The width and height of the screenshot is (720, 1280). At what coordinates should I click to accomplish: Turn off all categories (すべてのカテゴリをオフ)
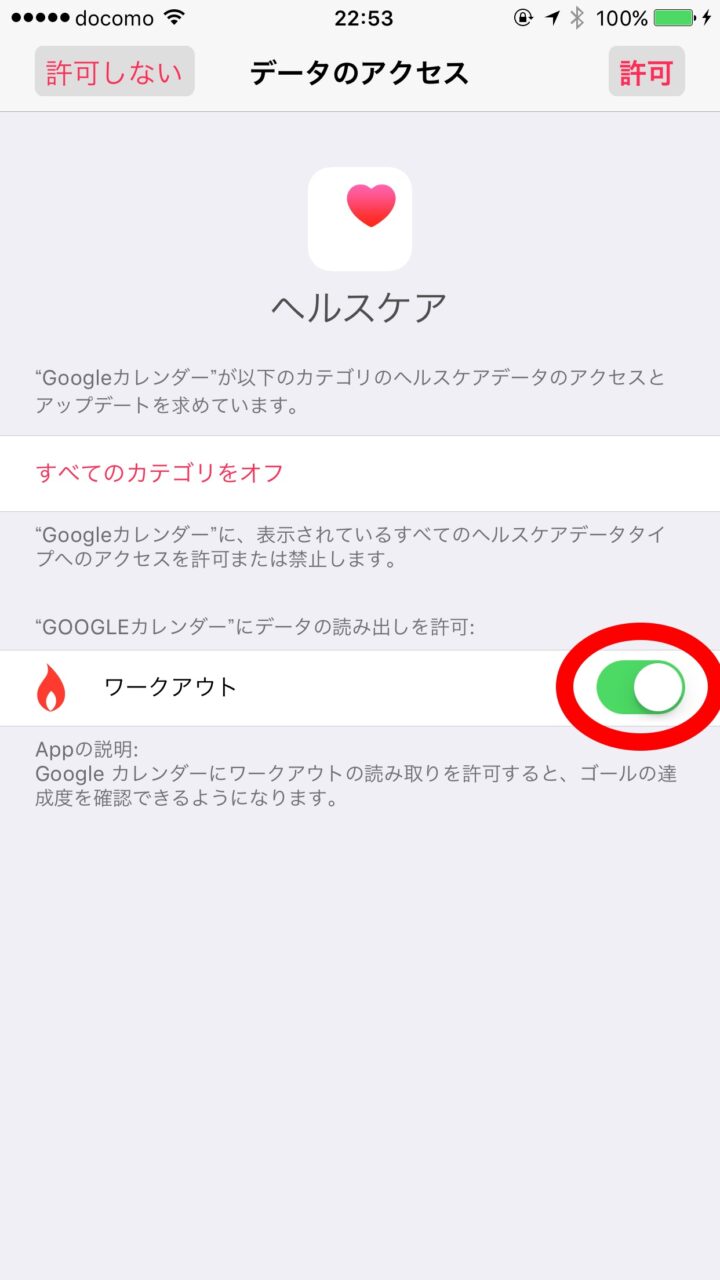tap(160, 473)
